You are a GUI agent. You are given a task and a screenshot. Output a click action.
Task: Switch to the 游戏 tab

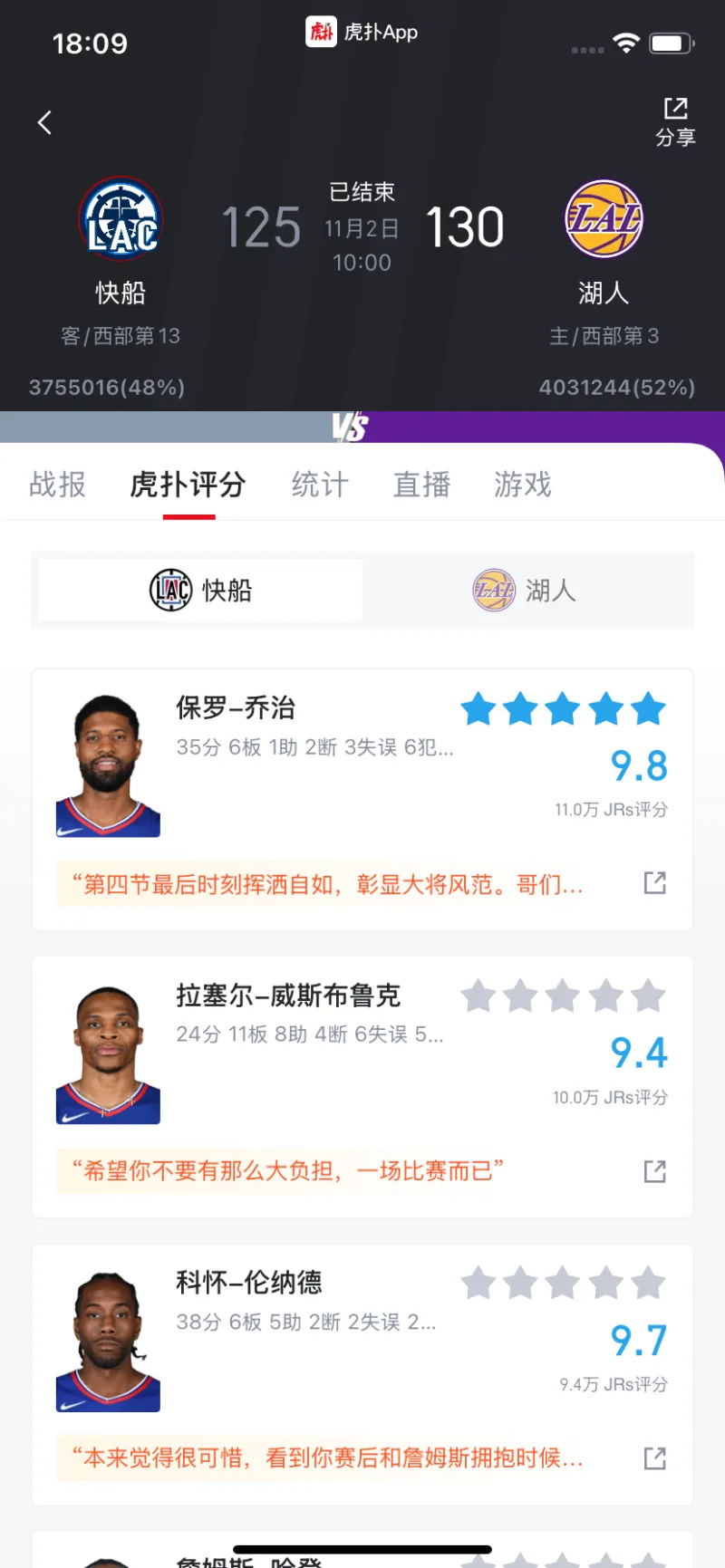[523, 485]
